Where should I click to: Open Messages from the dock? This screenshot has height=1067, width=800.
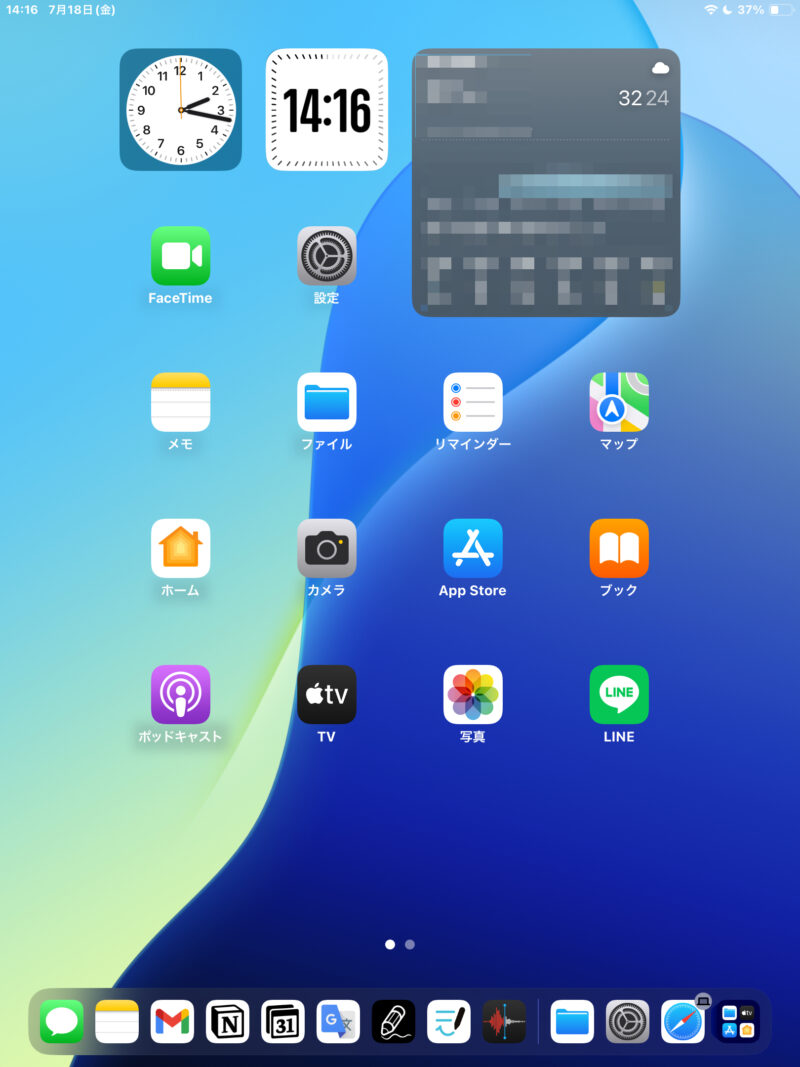pyautogui.click(x=62, y=1022)
